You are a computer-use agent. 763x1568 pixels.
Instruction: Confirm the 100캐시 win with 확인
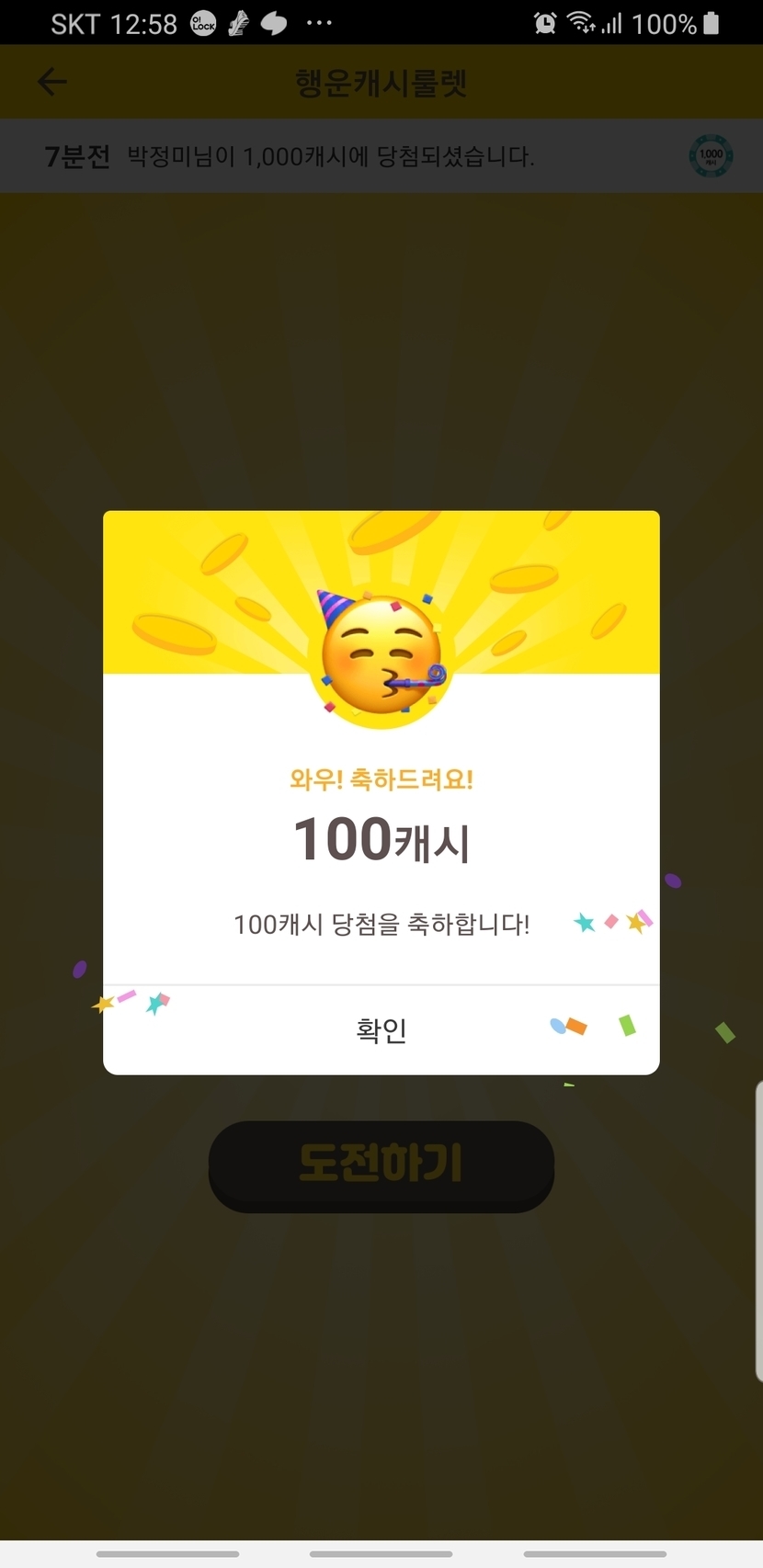[381, 1030]
